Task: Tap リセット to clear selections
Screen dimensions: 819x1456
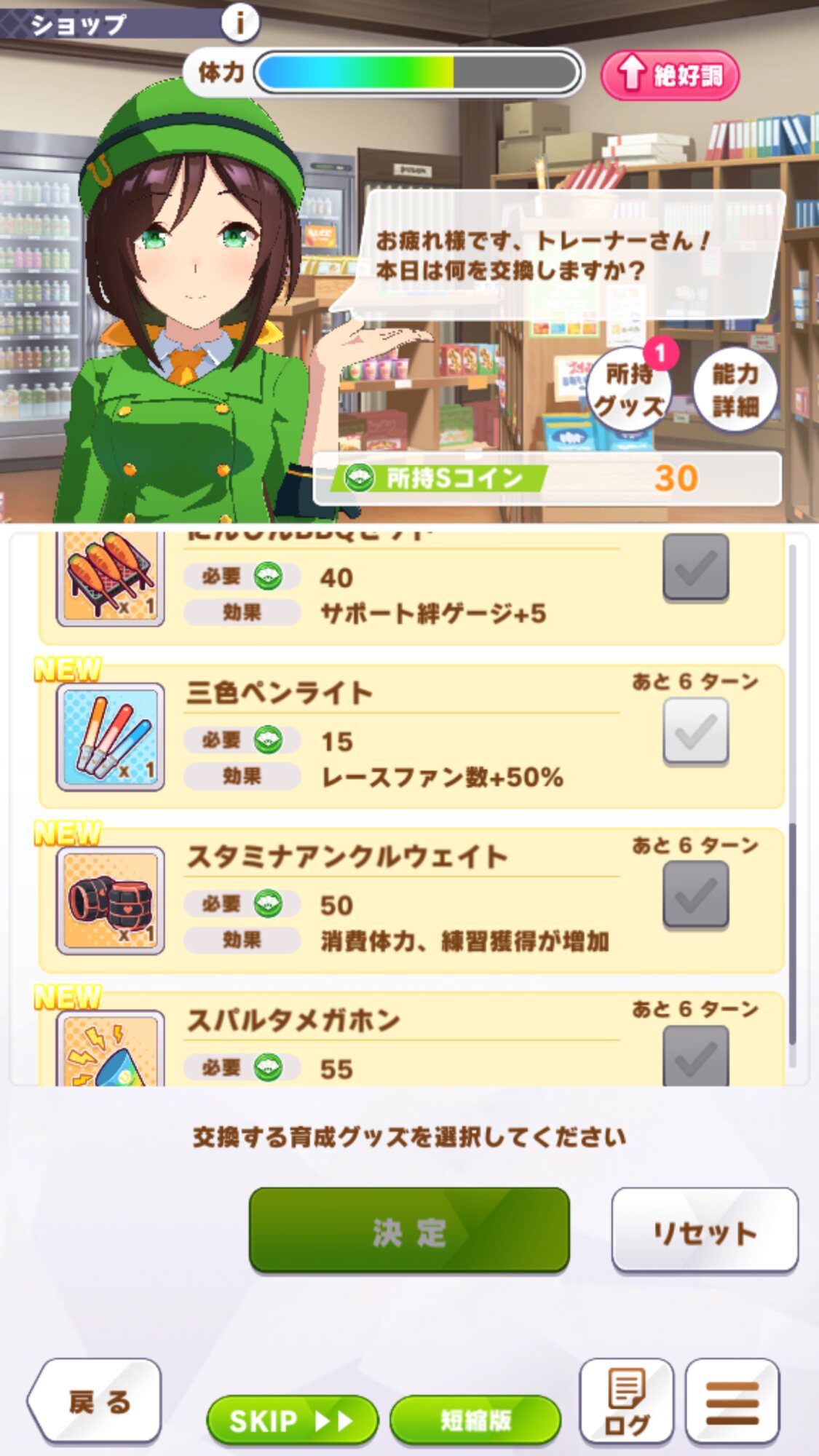Action: 705,1230
